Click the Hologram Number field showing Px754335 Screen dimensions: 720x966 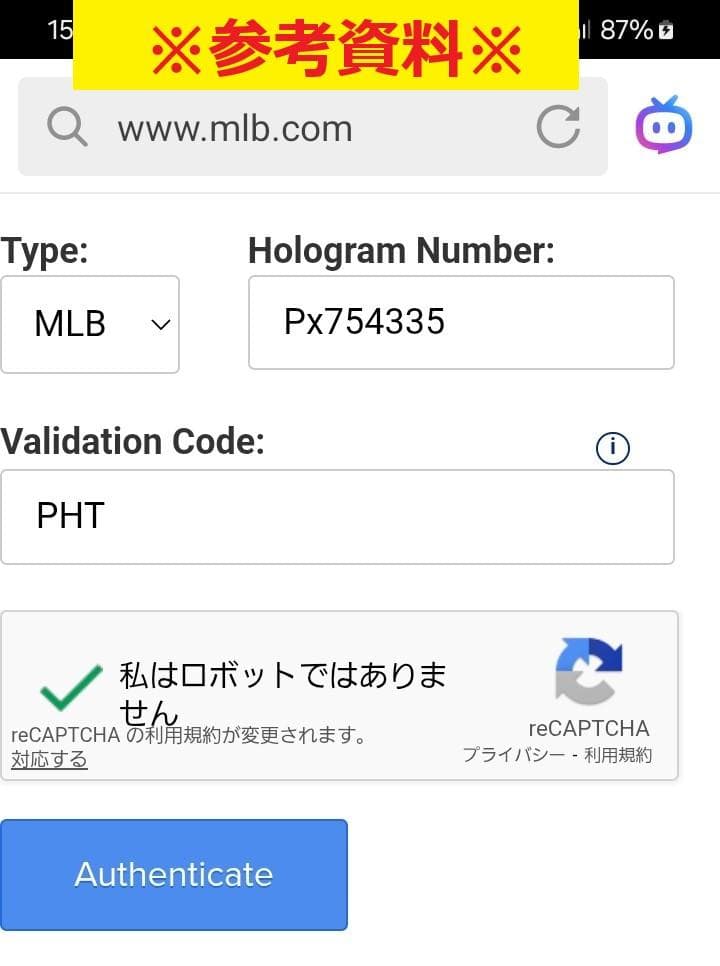click(461, 322)
